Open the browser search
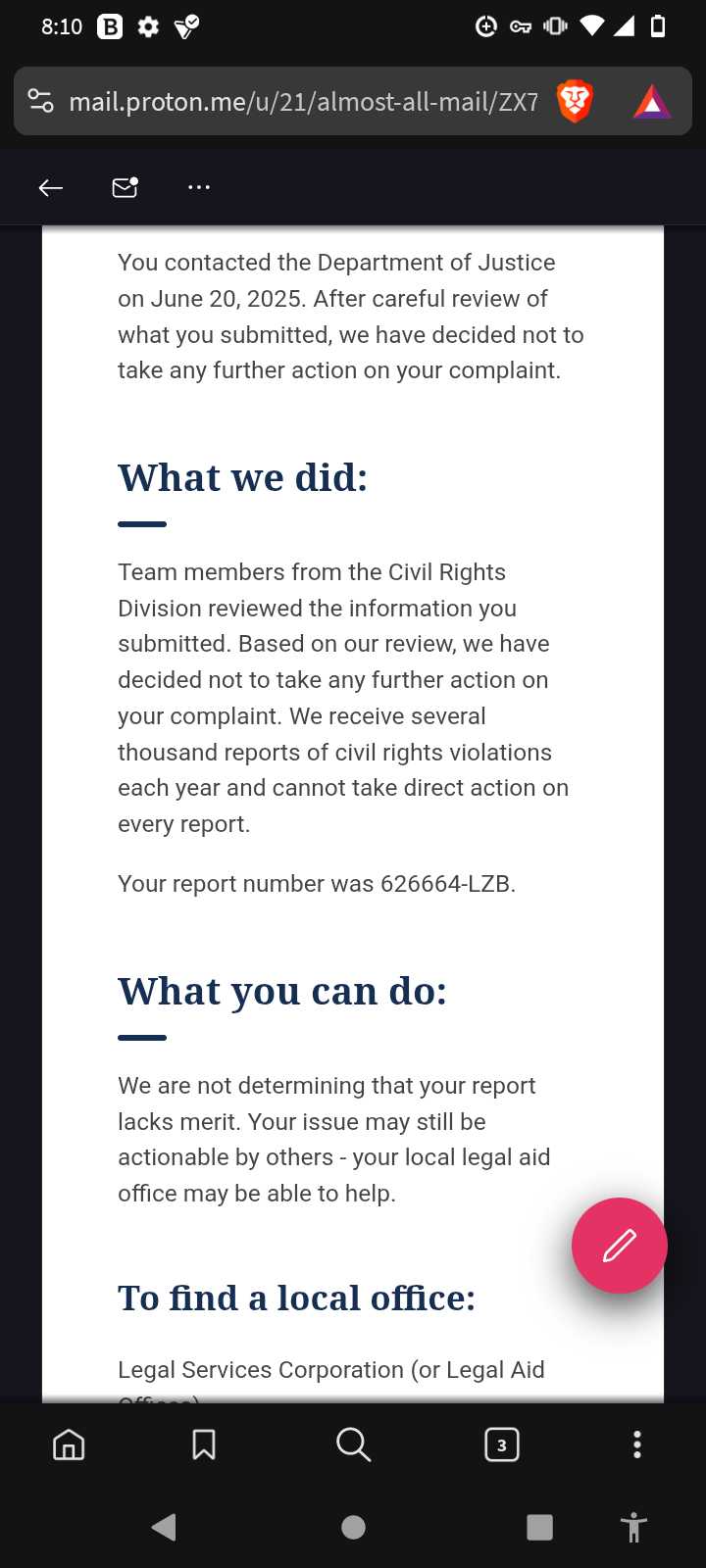 tap(353, 1445)
